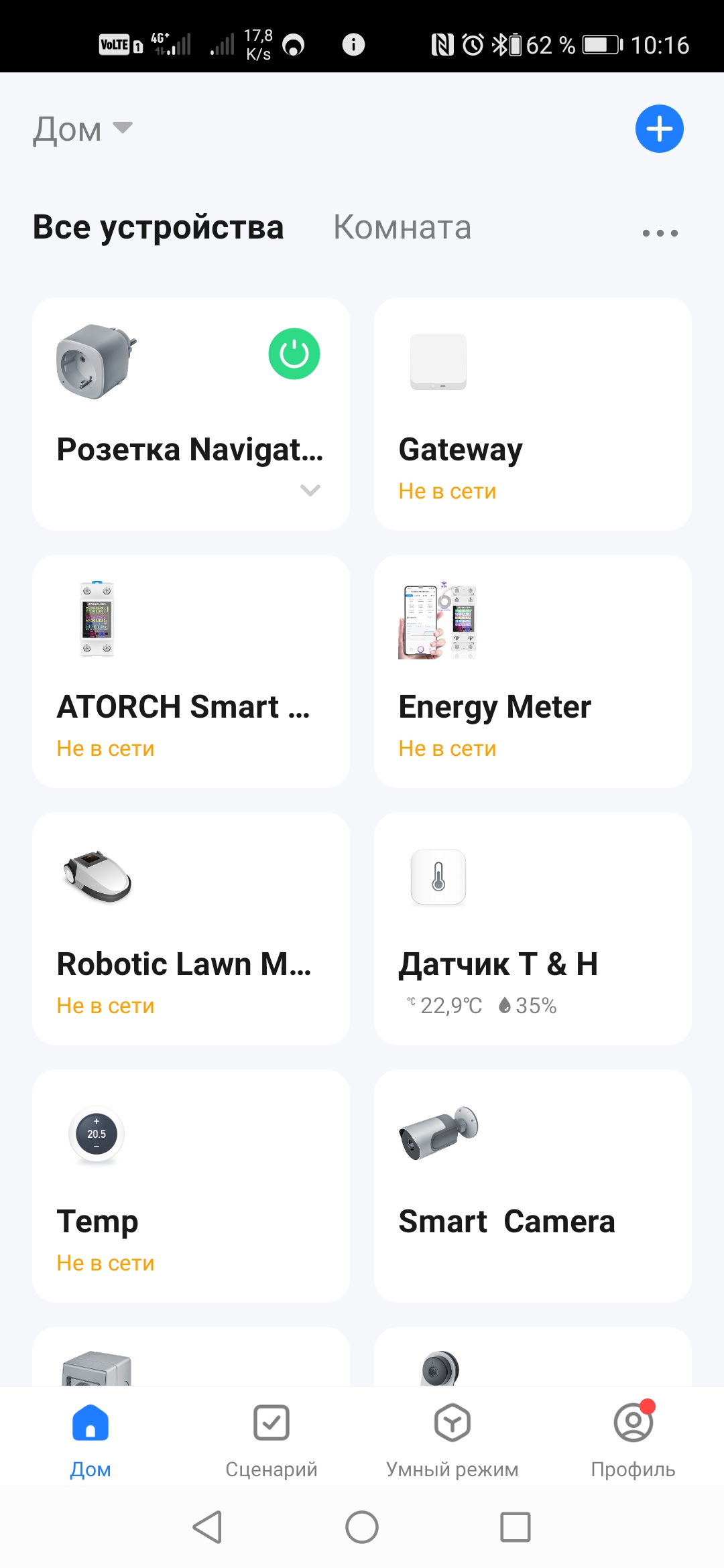Tap the system back button
This screenshot has height=1568, width=724.
pyautogui.click(x=207, y=1527)
